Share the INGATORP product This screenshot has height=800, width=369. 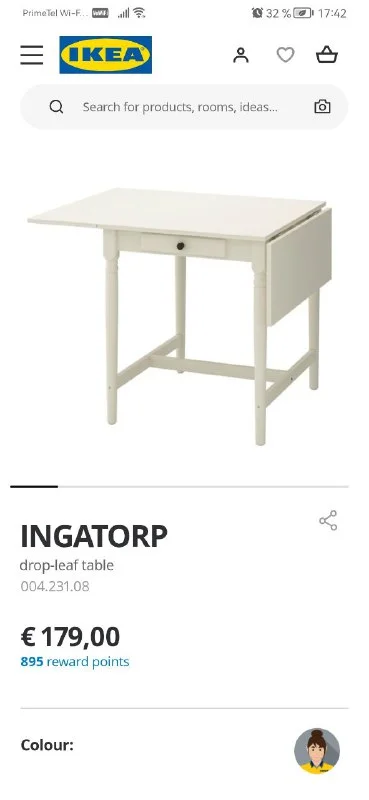click(328, 520)
